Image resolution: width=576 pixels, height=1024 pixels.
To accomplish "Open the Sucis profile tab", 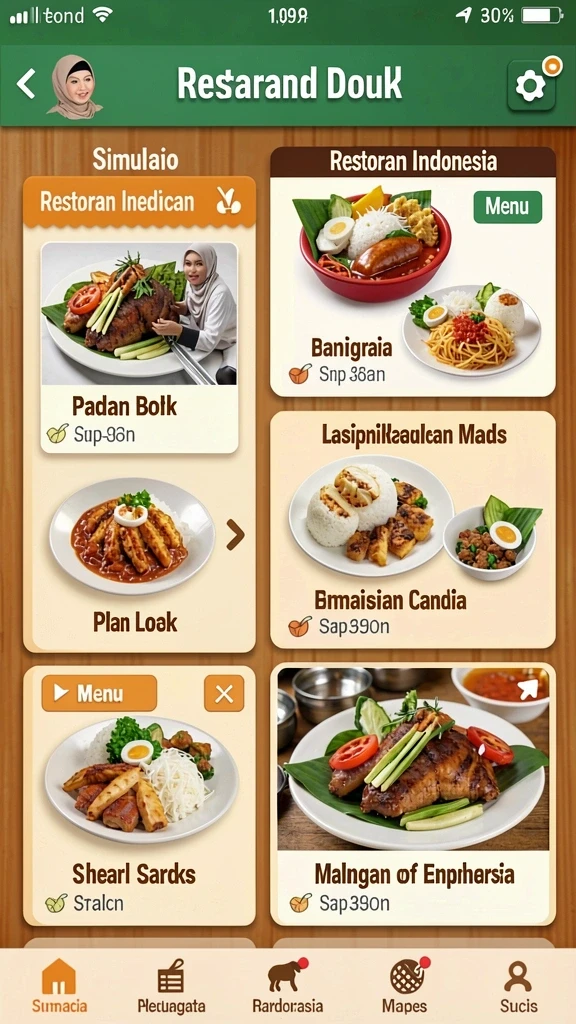I will click(x=519, y=987).
